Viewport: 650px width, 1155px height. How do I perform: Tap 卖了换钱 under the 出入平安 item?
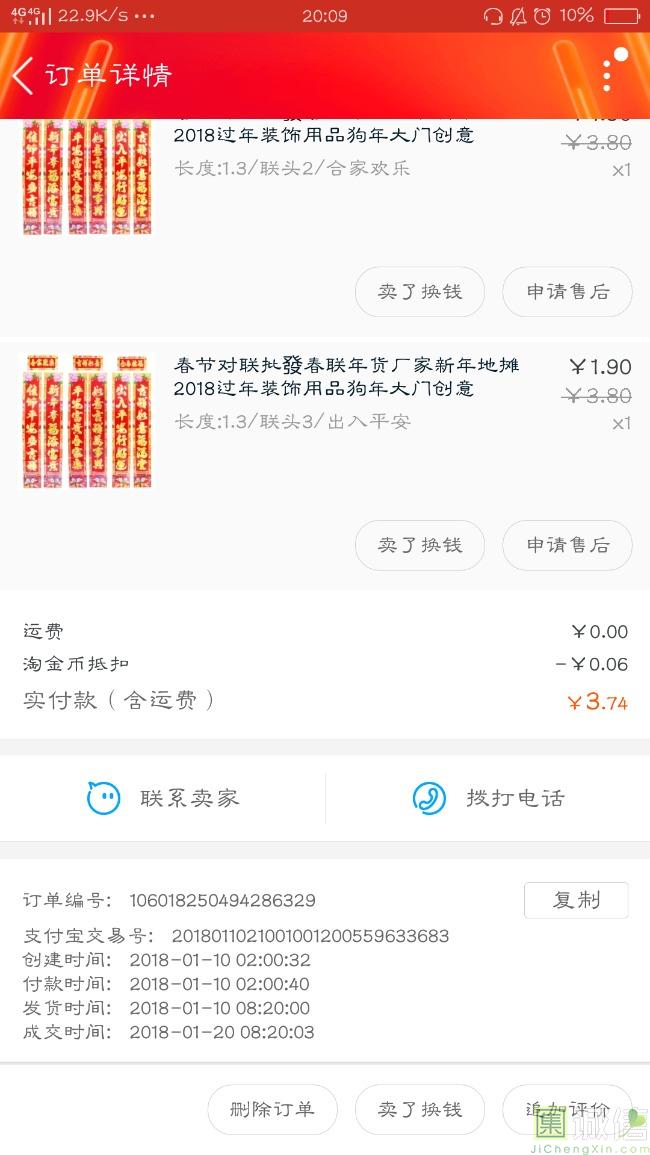coord(420,545)
